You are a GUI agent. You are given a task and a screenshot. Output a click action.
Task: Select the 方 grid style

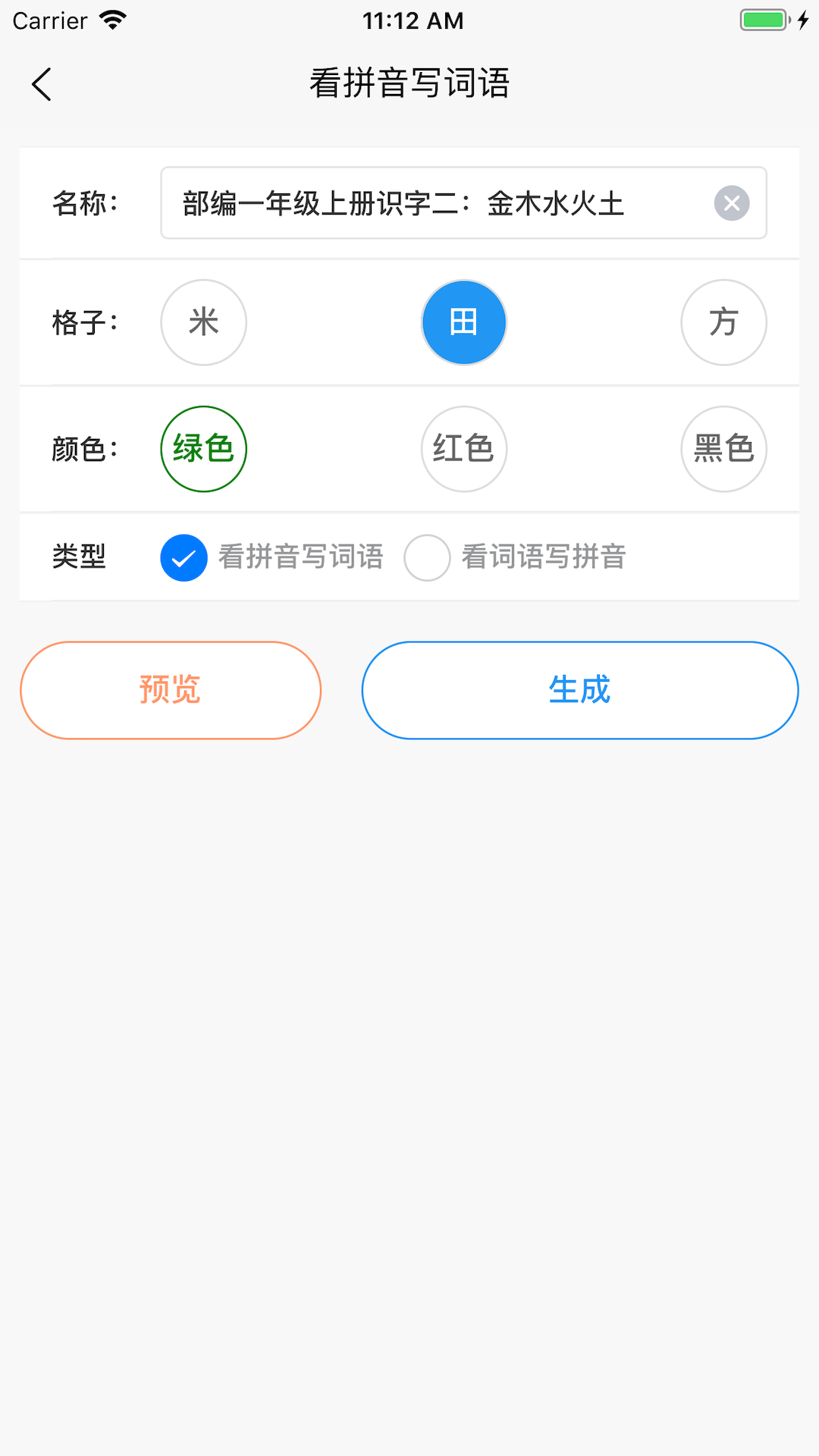pyautogui.click(x=723, y=322)
